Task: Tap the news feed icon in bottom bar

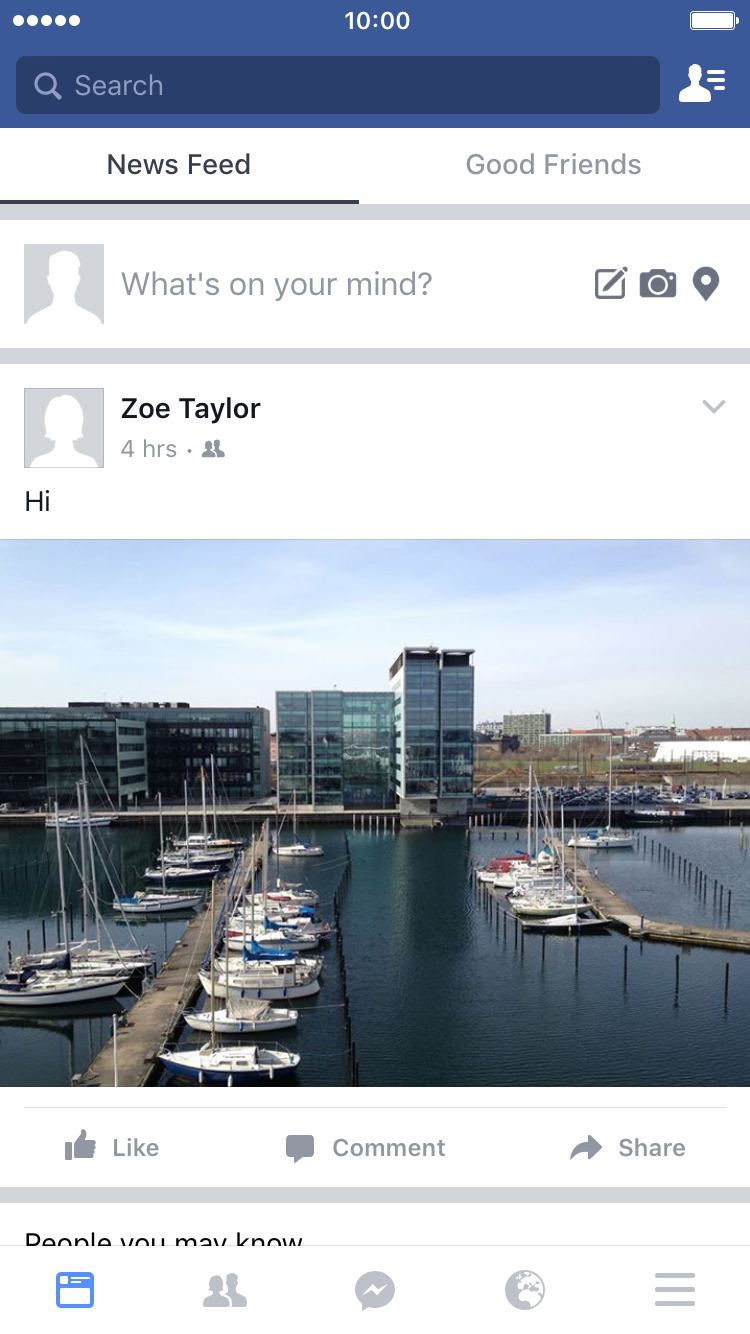Action: tap(75, 1290)
